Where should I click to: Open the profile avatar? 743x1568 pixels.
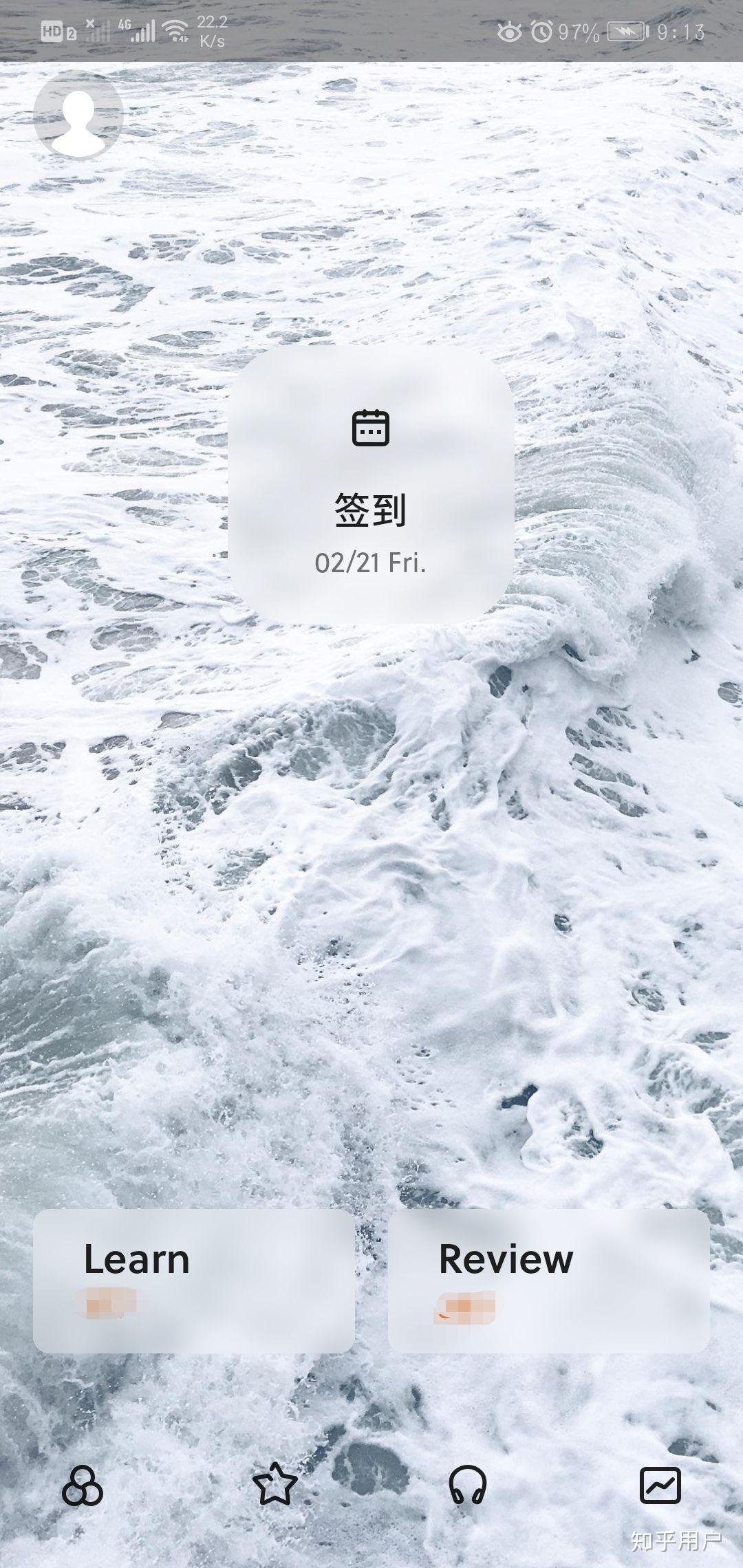pos(78,115)
